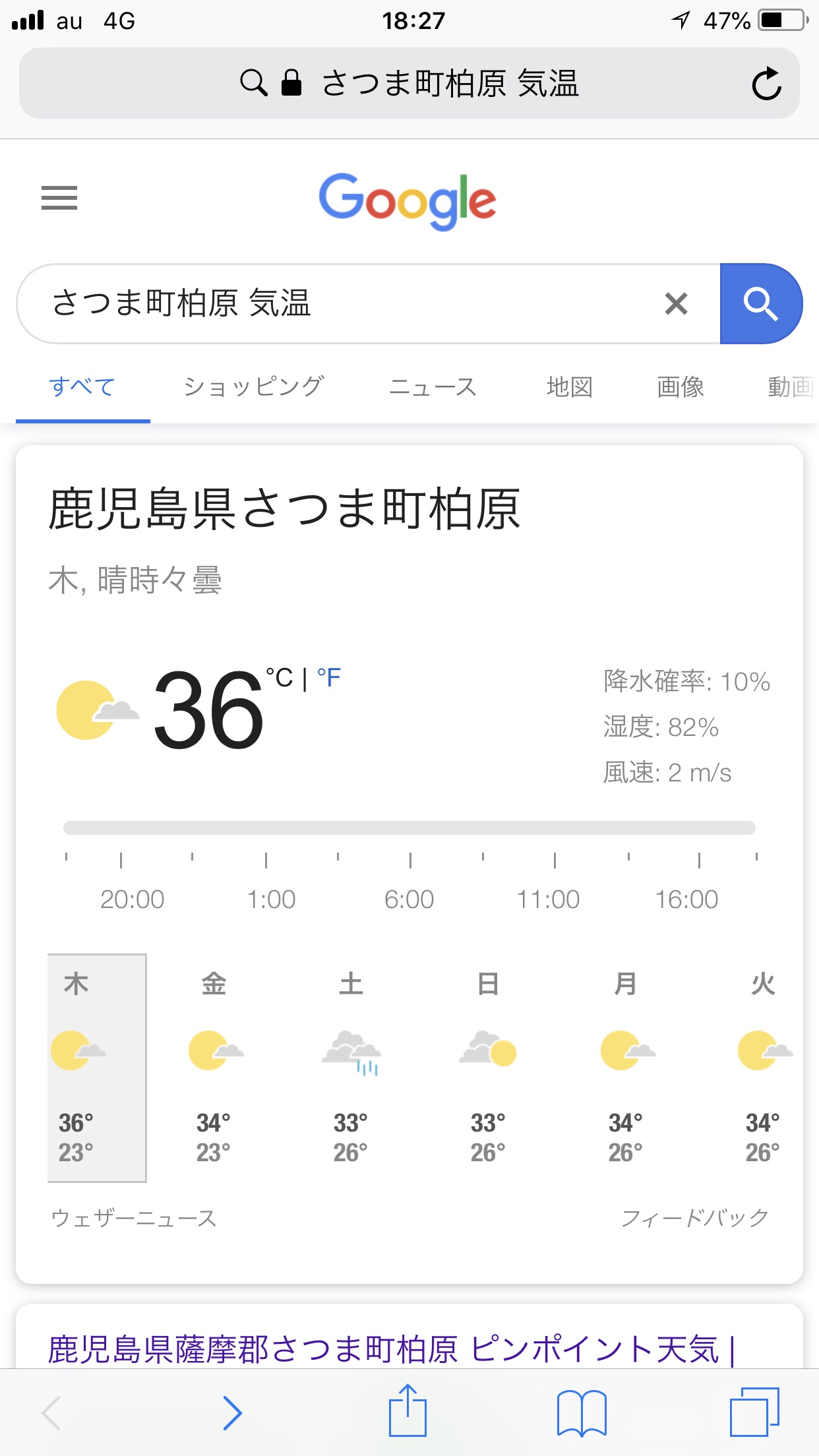This screenshot has width=819, height=1456.
Task: Clear the search query text
Action: pos(676,304)
